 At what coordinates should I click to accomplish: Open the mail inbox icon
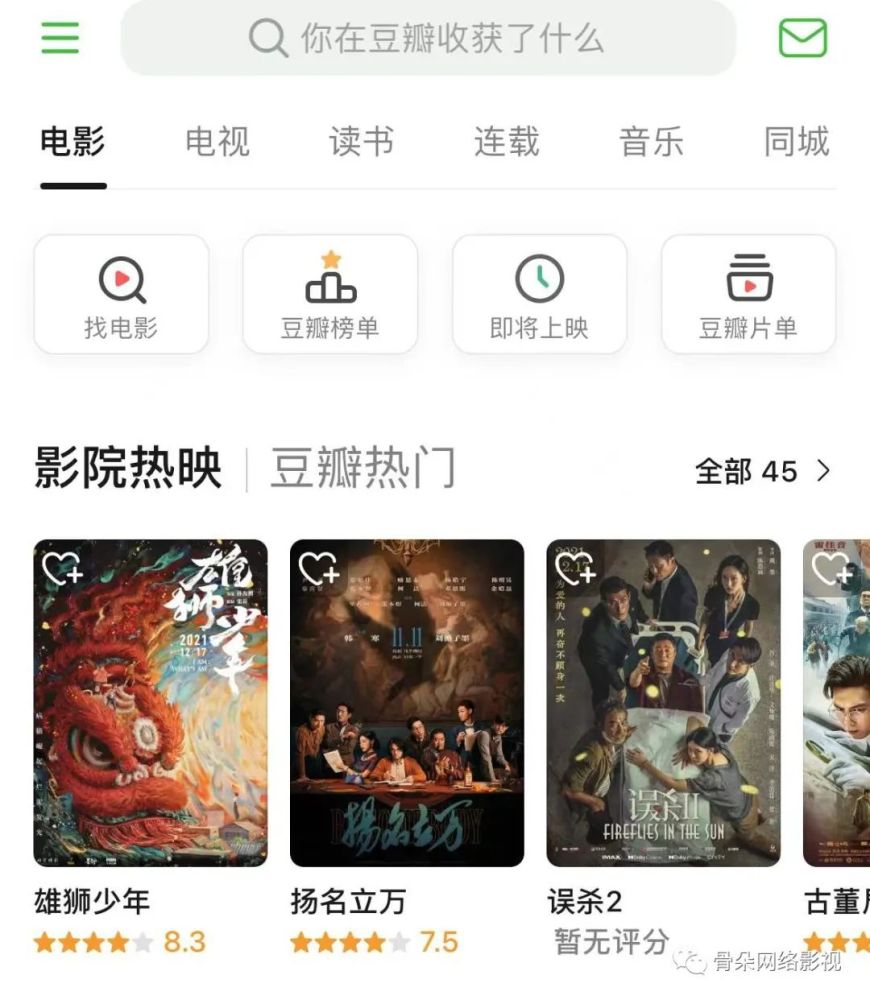802,39
